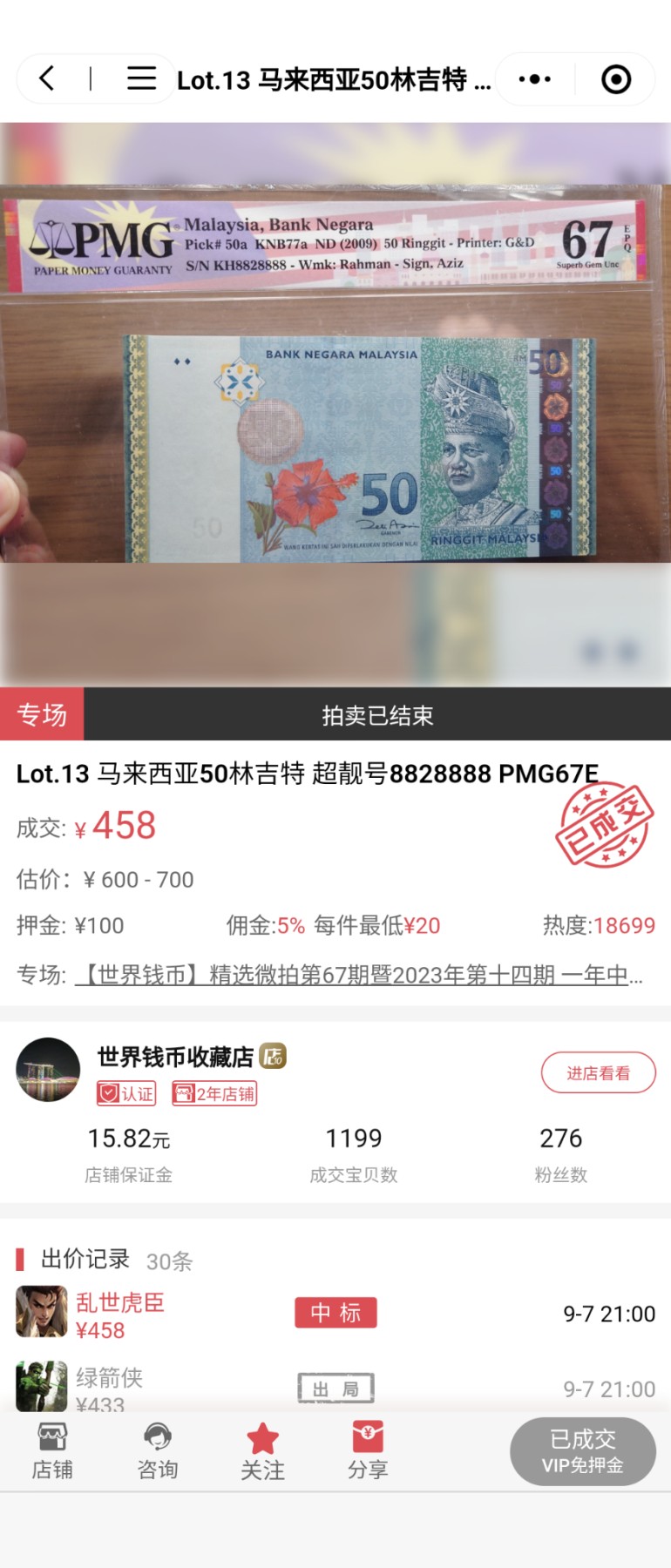This screenshot has width=671, height=1568.
Task: Go to the 店铺 shop tab
Action: (x=52, y=1451)
